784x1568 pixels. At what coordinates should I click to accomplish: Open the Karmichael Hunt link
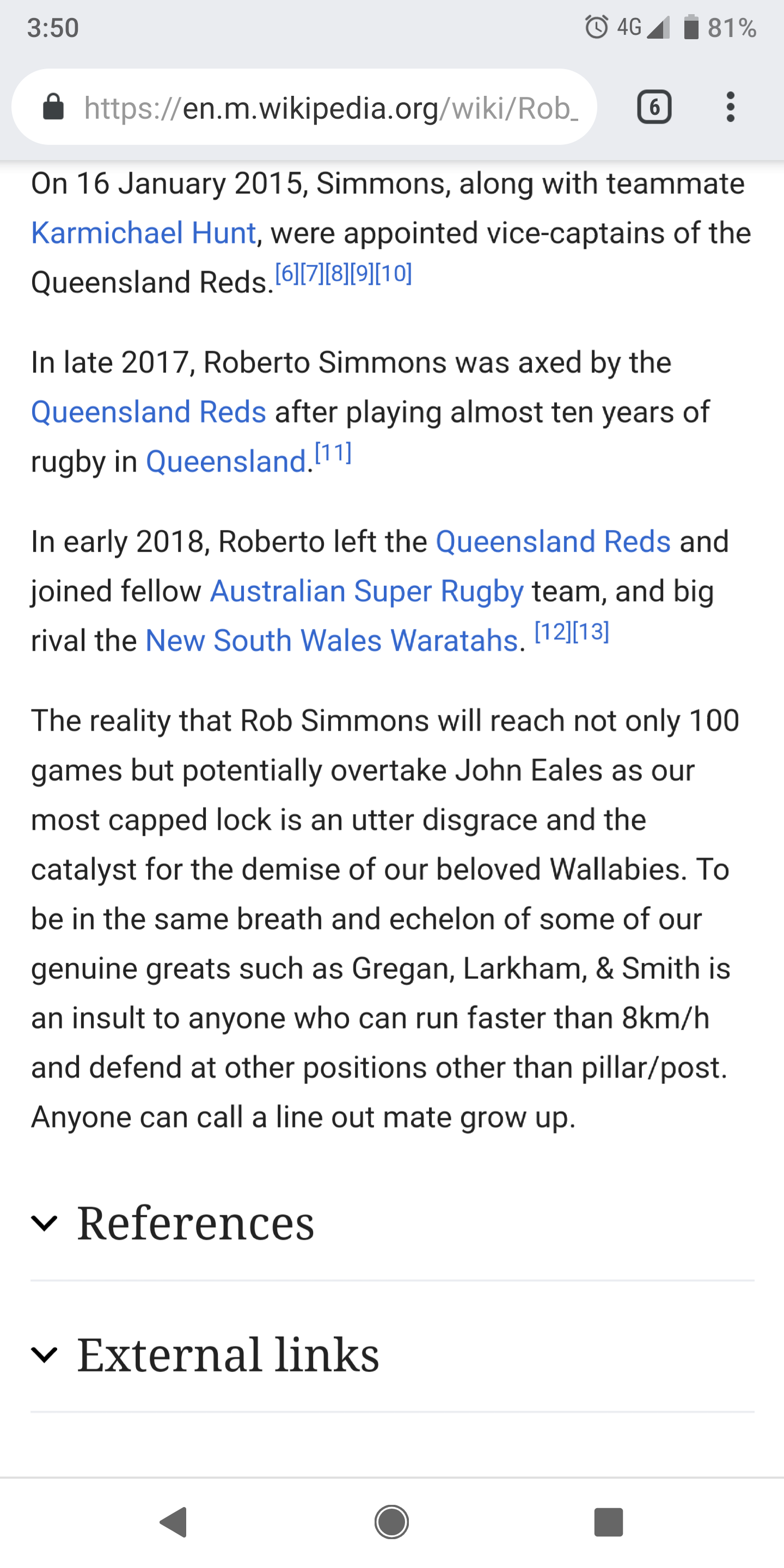[144, 233]
